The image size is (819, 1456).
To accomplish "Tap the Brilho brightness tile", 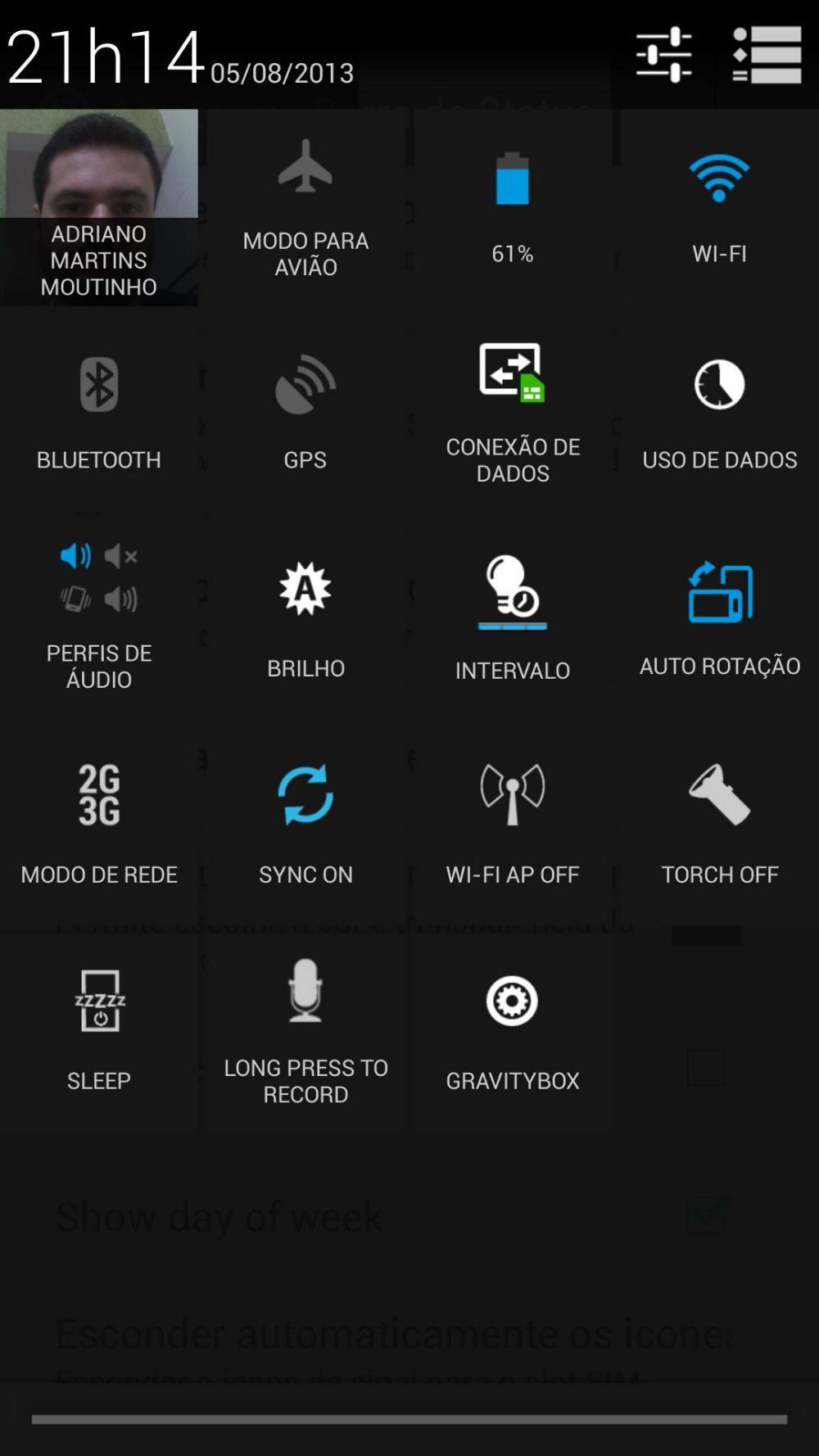I will click(x=305, y=622).
